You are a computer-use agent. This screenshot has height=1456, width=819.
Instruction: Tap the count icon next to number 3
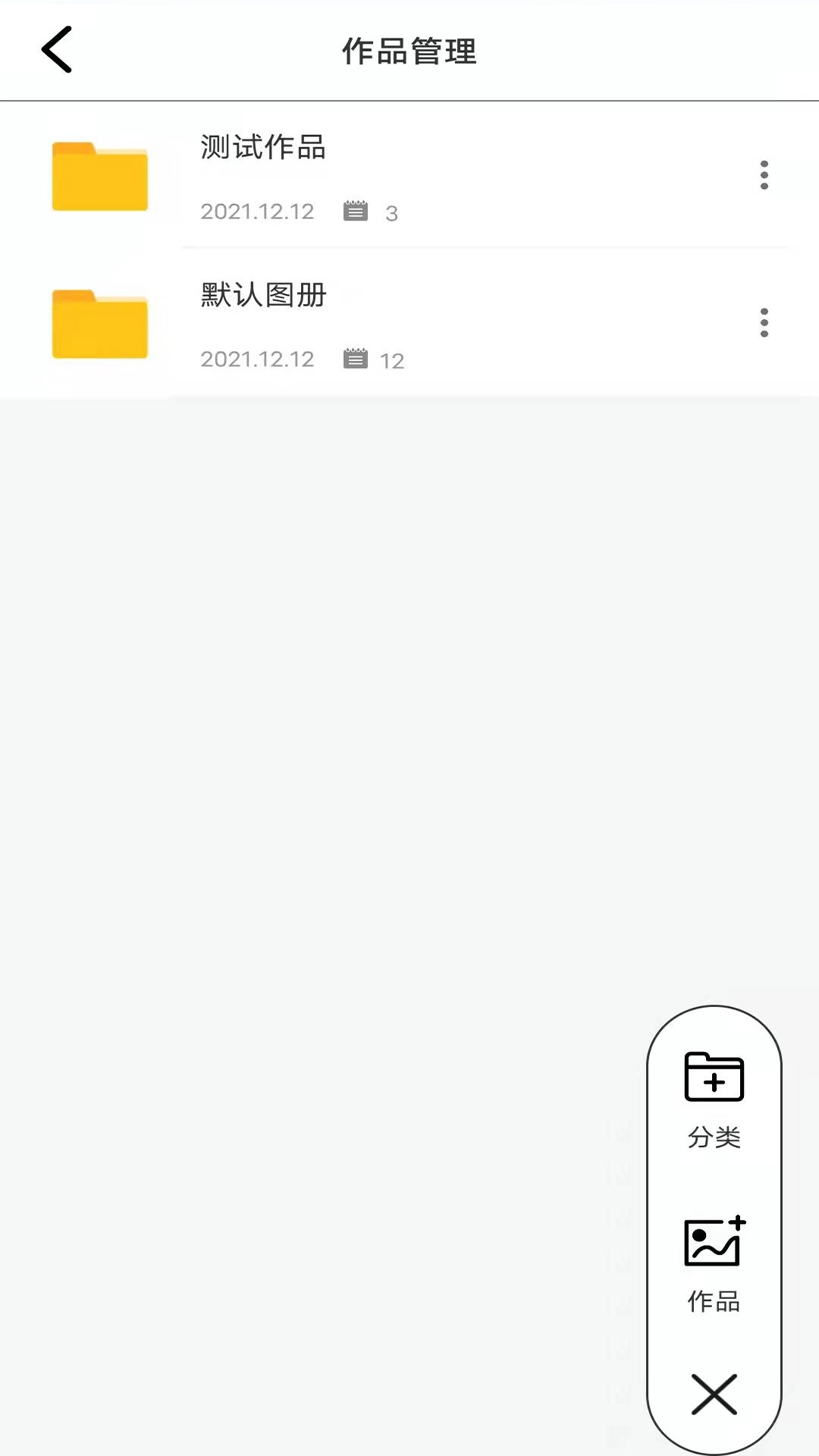[356, 210]
